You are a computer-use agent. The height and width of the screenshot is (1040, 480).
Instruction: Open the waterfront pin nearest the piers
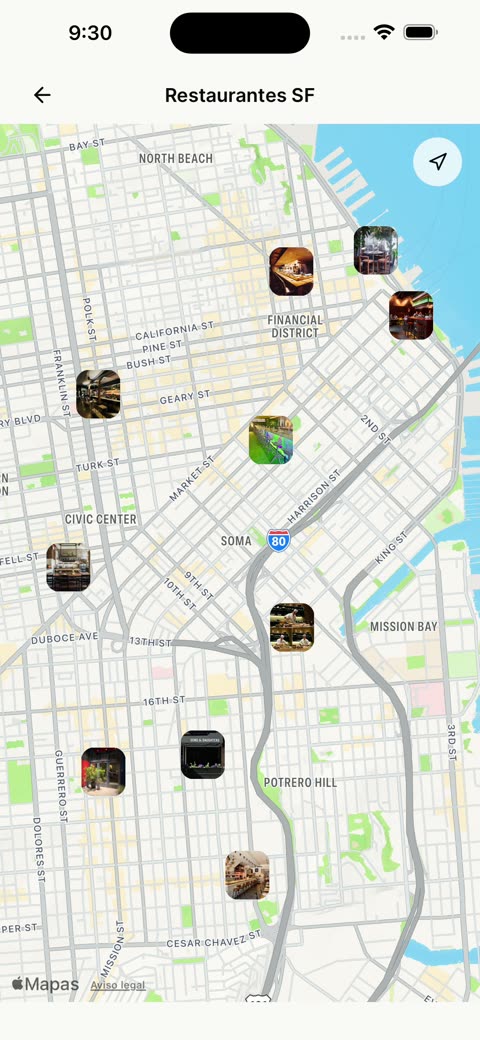point(376,250)
